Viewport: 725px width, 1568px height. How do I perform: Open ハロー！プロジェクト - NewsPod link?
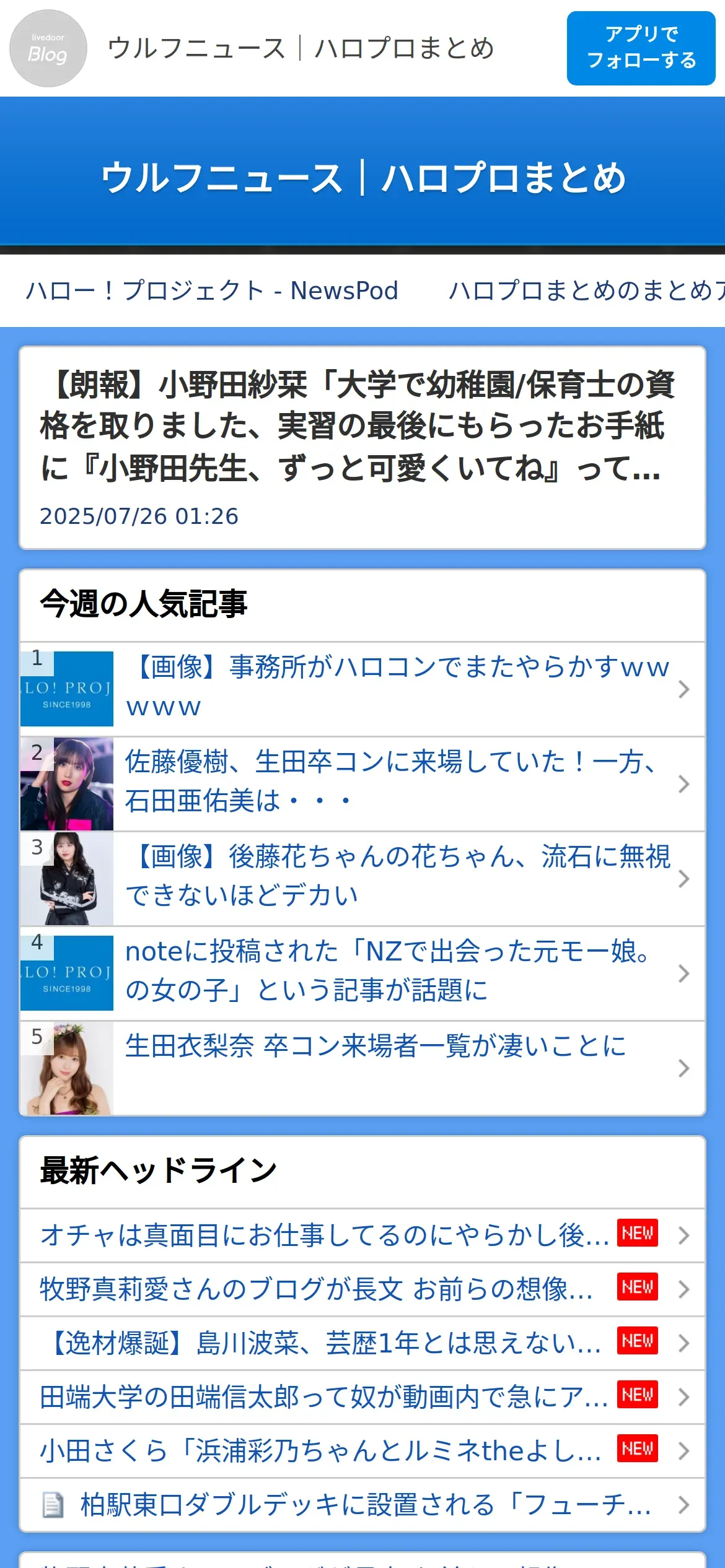click(212, 290)
